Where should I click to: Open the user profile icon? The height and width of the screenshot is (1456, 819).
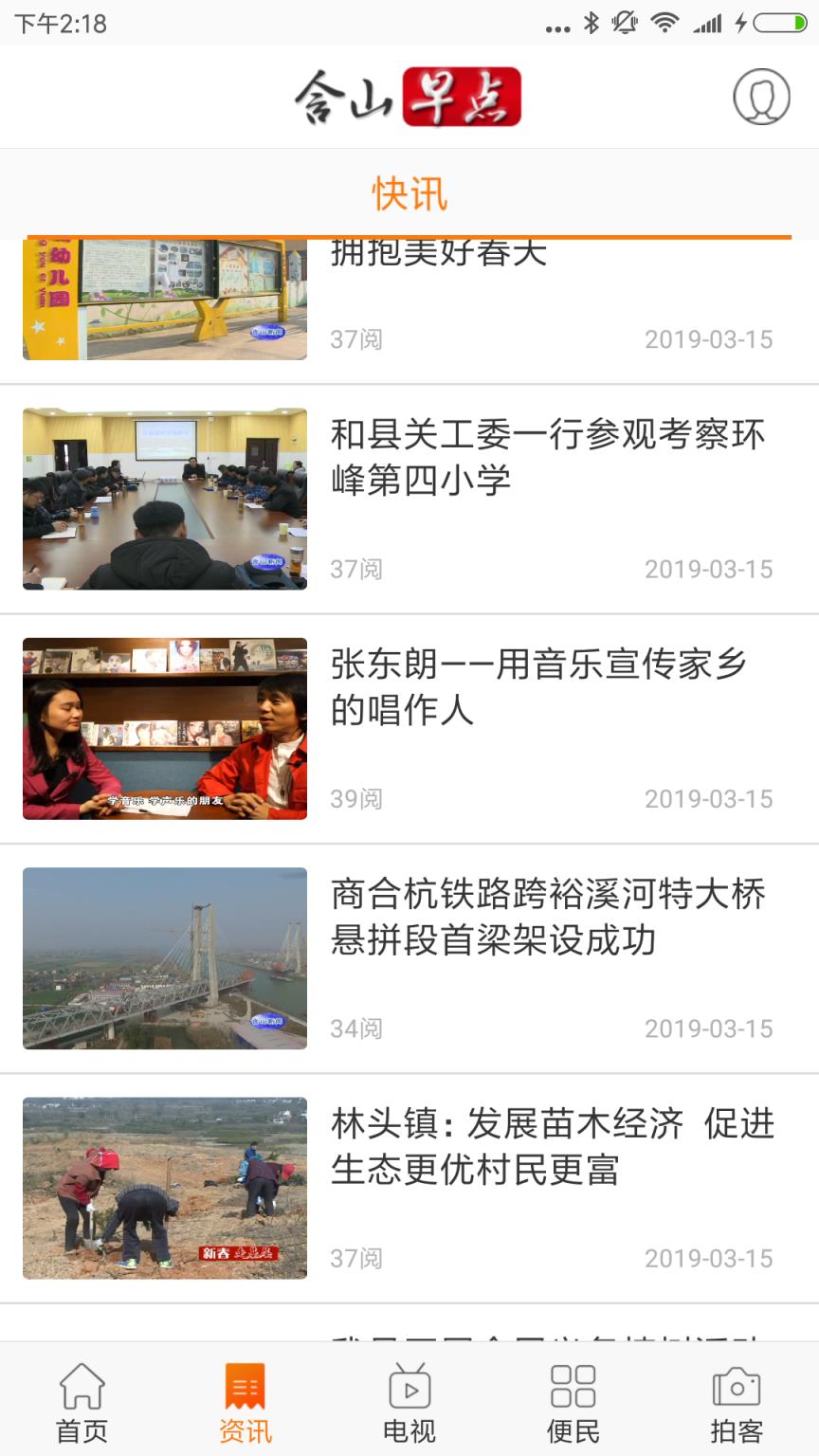[x=761, y=97]
